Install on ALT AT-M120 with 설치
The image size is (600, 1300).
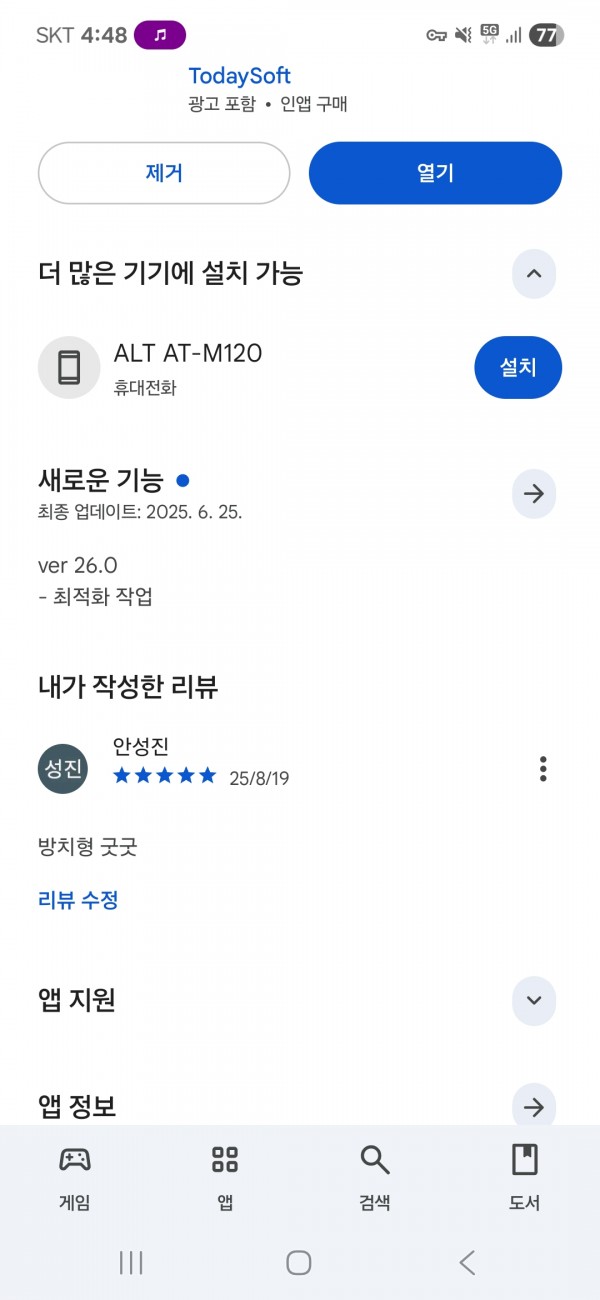pos(518,367)
